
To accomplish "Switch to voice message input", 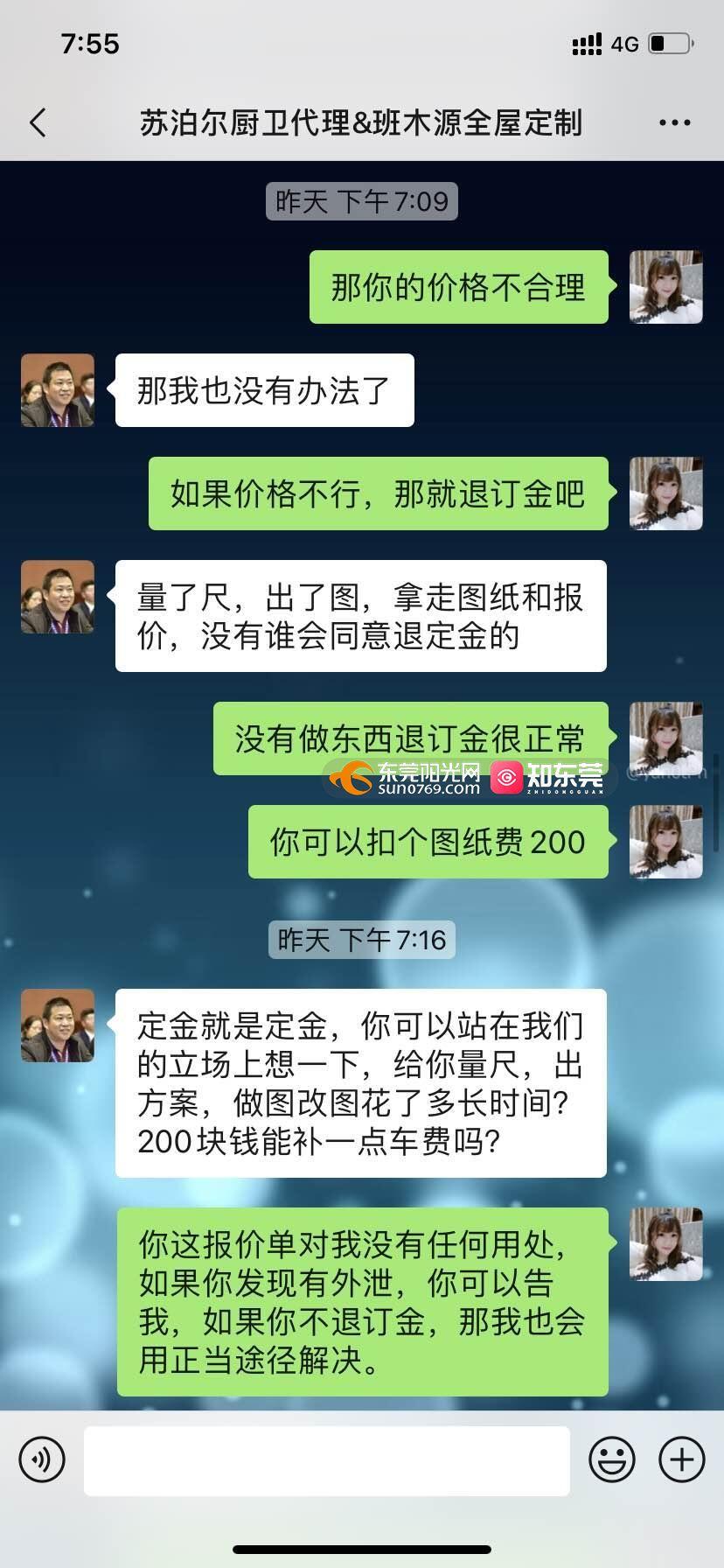I will click(42, 1459).
